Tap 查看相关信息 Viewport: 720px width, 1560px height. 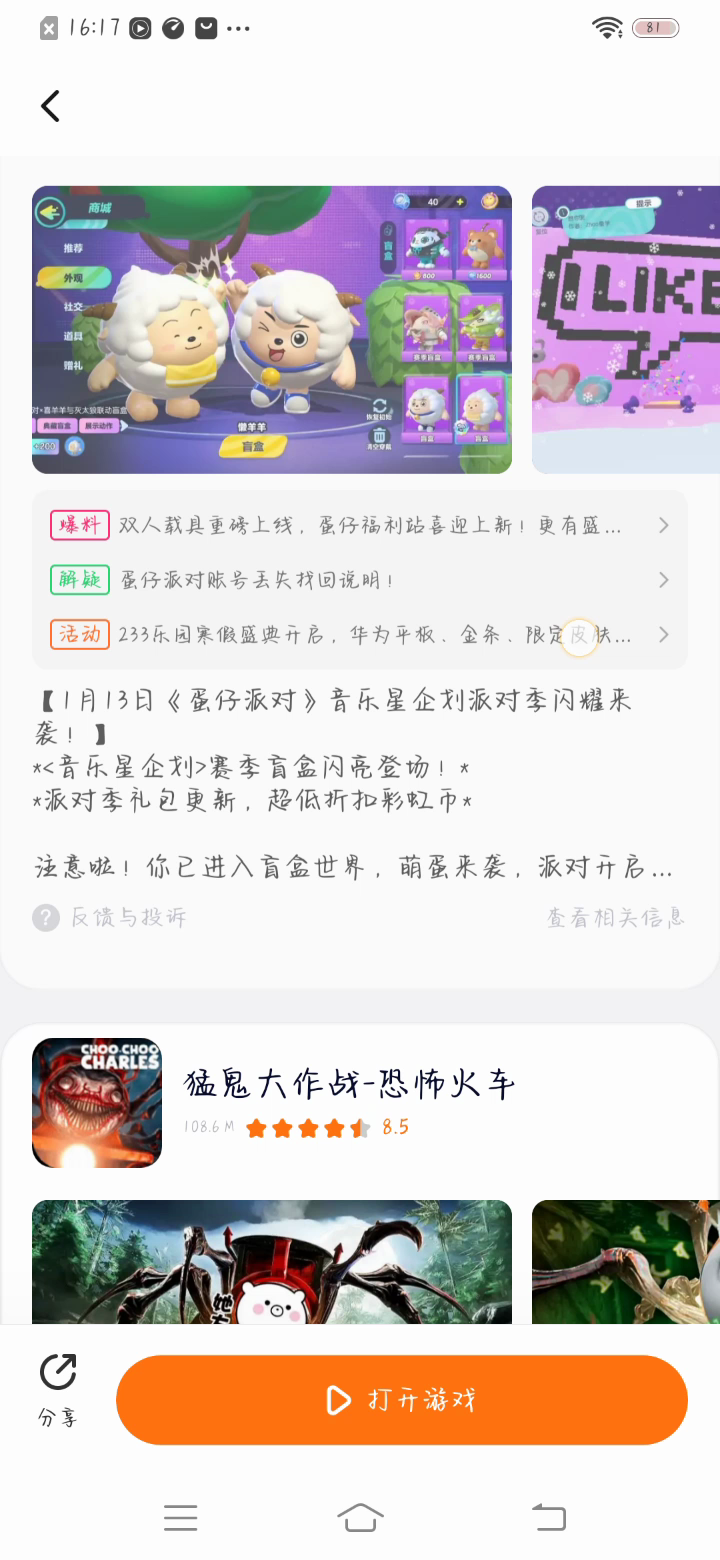[x=615, y=917]
